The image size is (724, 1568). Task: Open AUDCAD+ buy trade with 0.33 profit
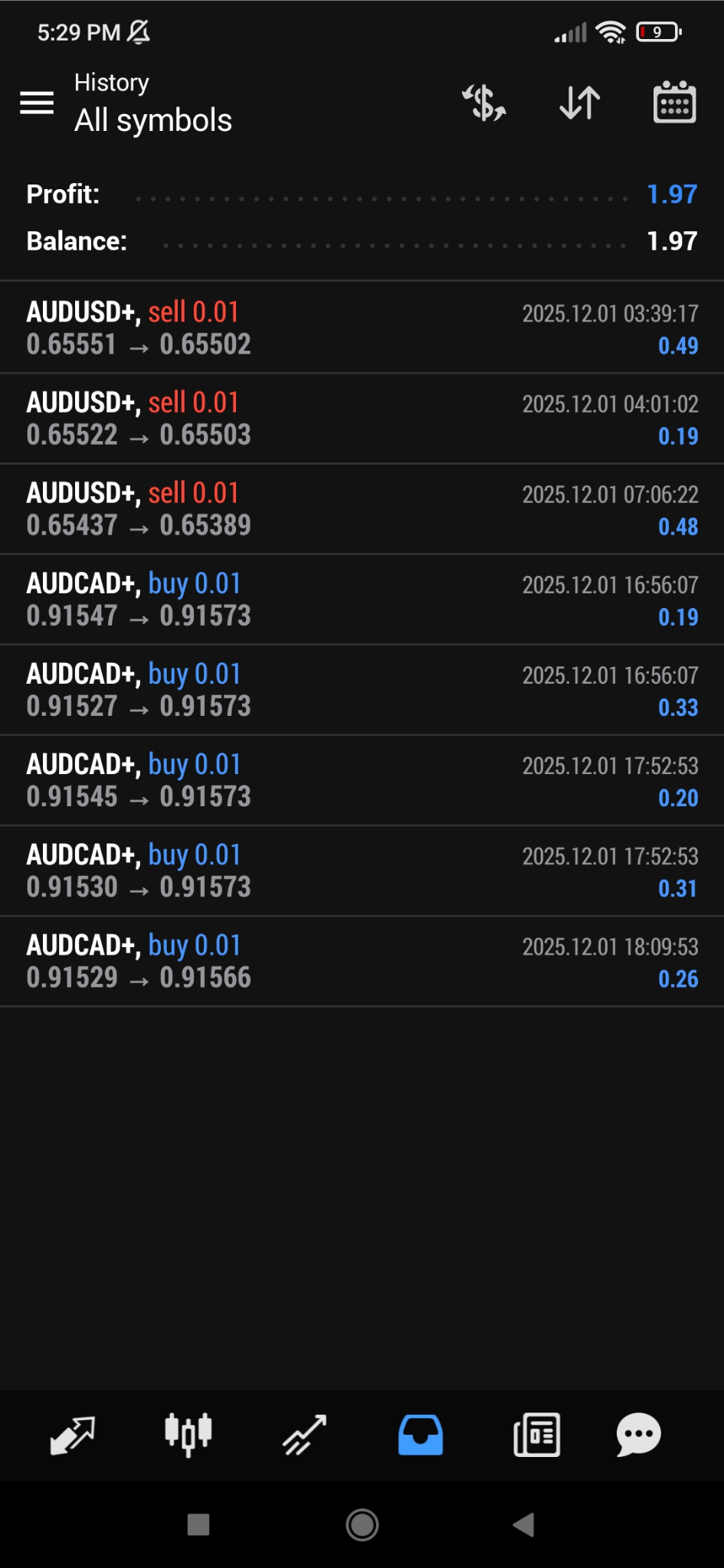point(362,689)
